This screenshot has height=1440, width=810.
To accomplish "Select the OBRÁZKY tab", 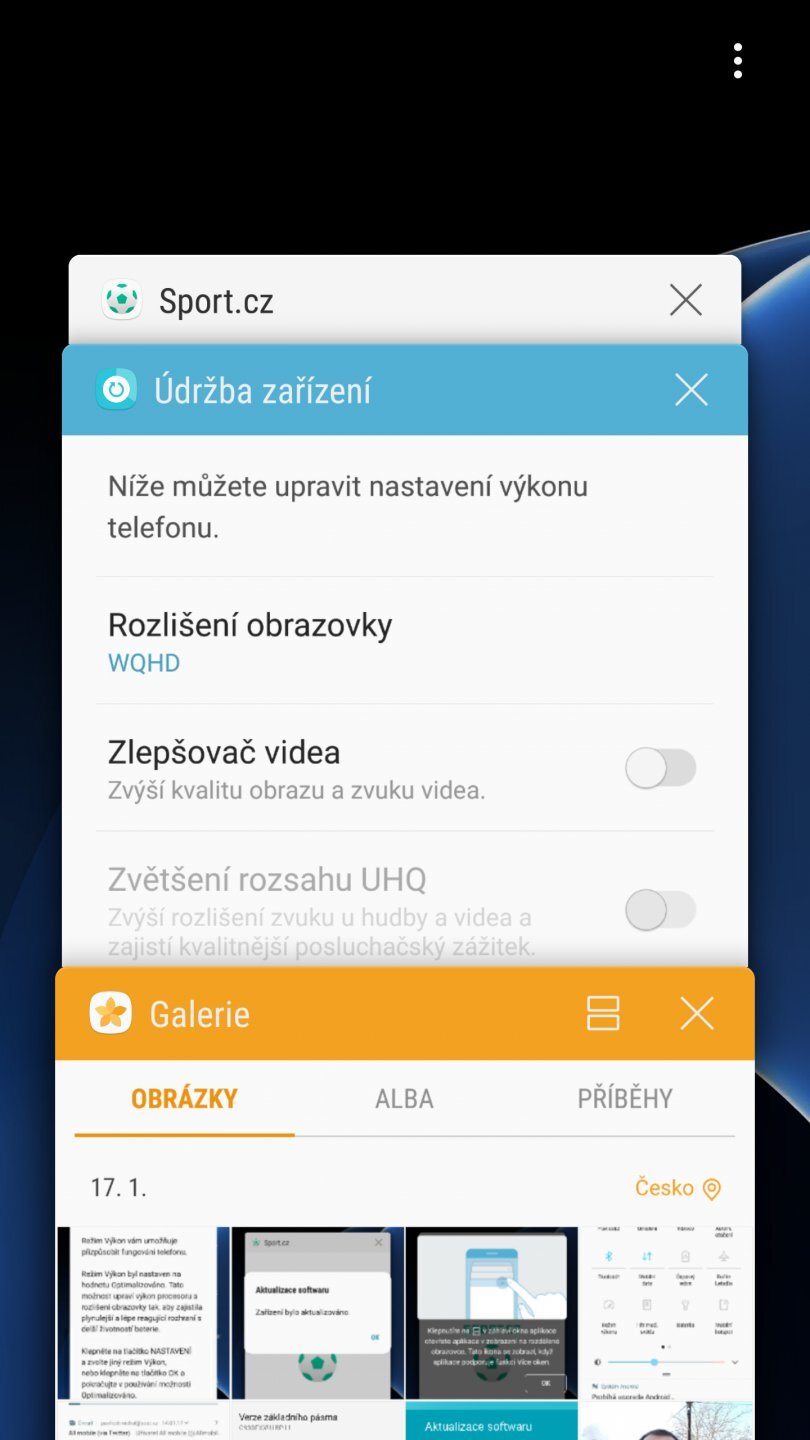I will (184, 1098).
